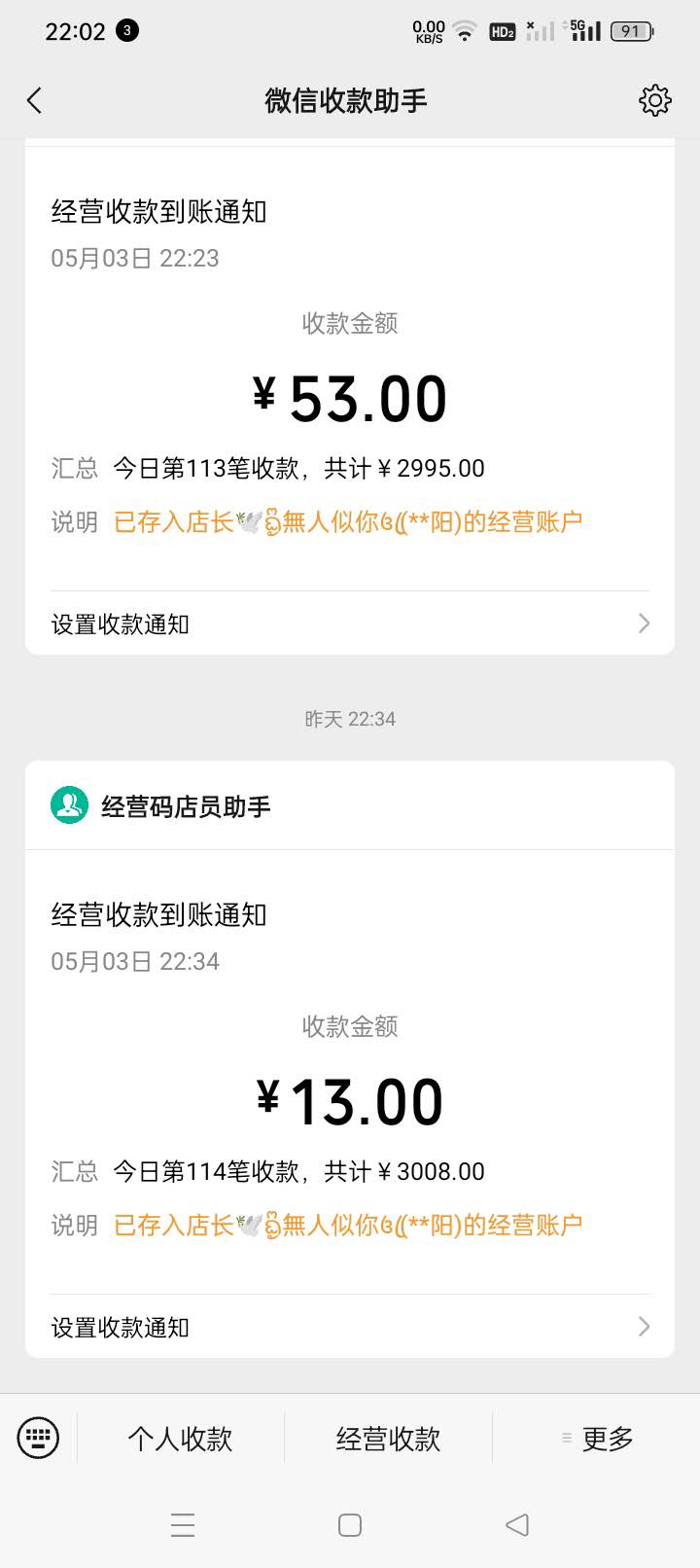Open the 经营收款 menu
700x1568 pixels.
click(x=389, y=1439)
